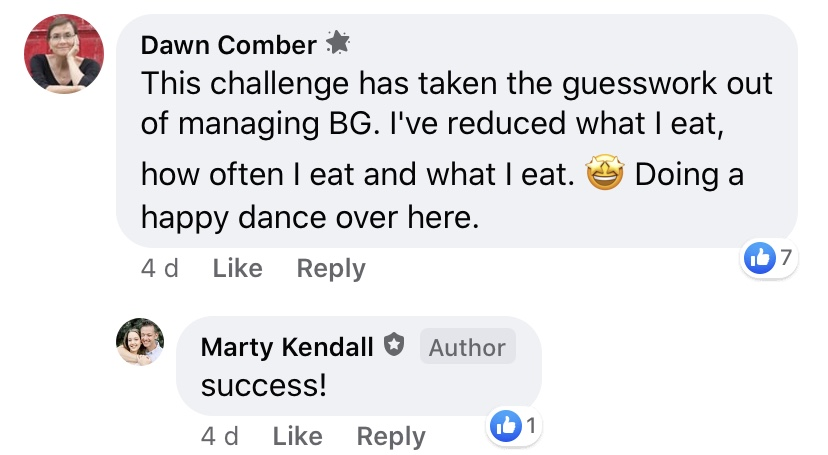Image resolution: width=828 pixels, height=455 pixels.
Task: Open Dawn Comber's profile picture
Action: coord(63,54)
